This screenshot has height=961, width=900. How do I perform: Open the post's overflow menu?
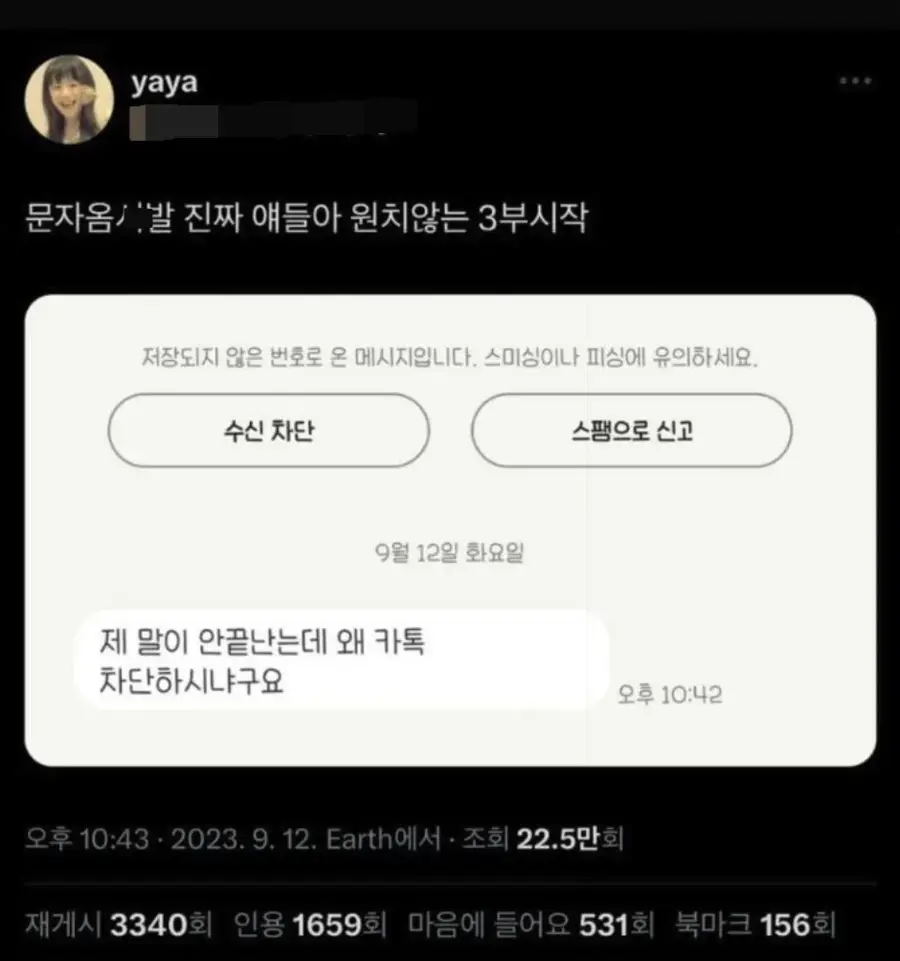tap(854, 81)
